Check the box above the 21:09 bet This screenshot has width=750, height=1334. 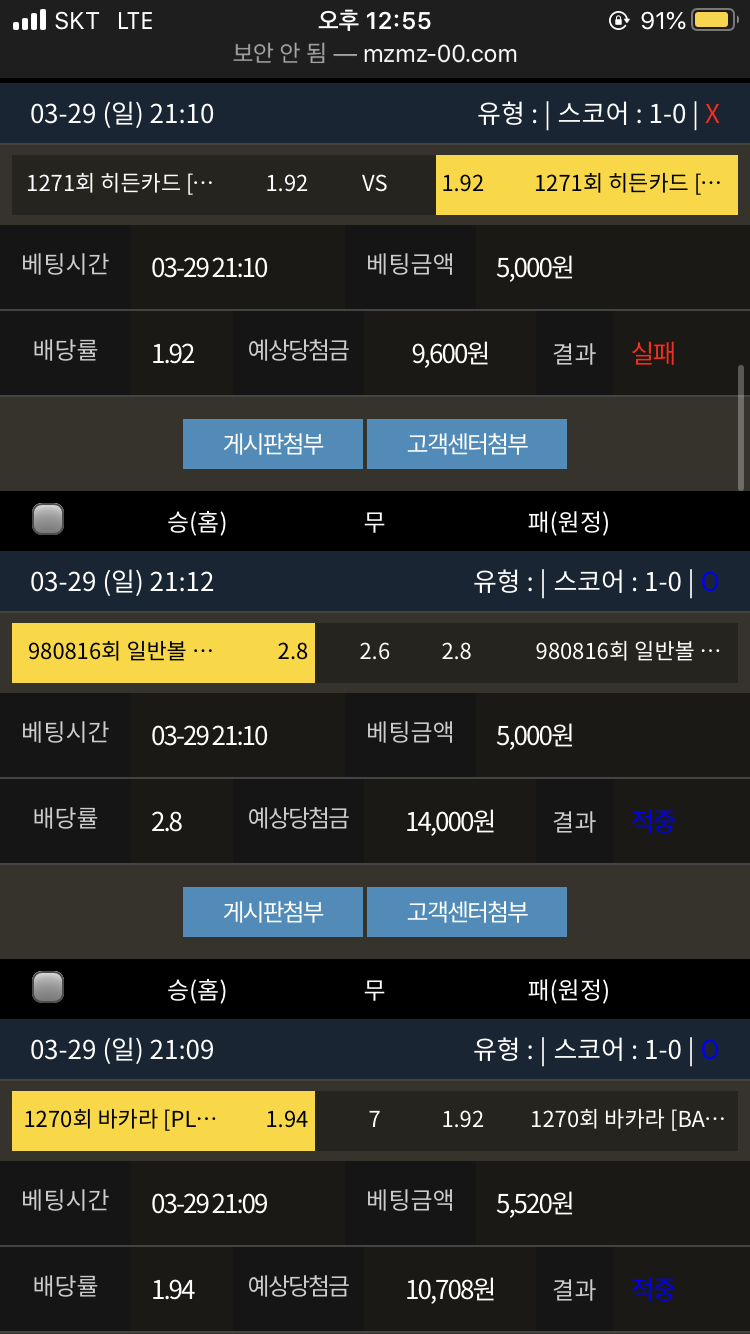click(x=48, y=987)
